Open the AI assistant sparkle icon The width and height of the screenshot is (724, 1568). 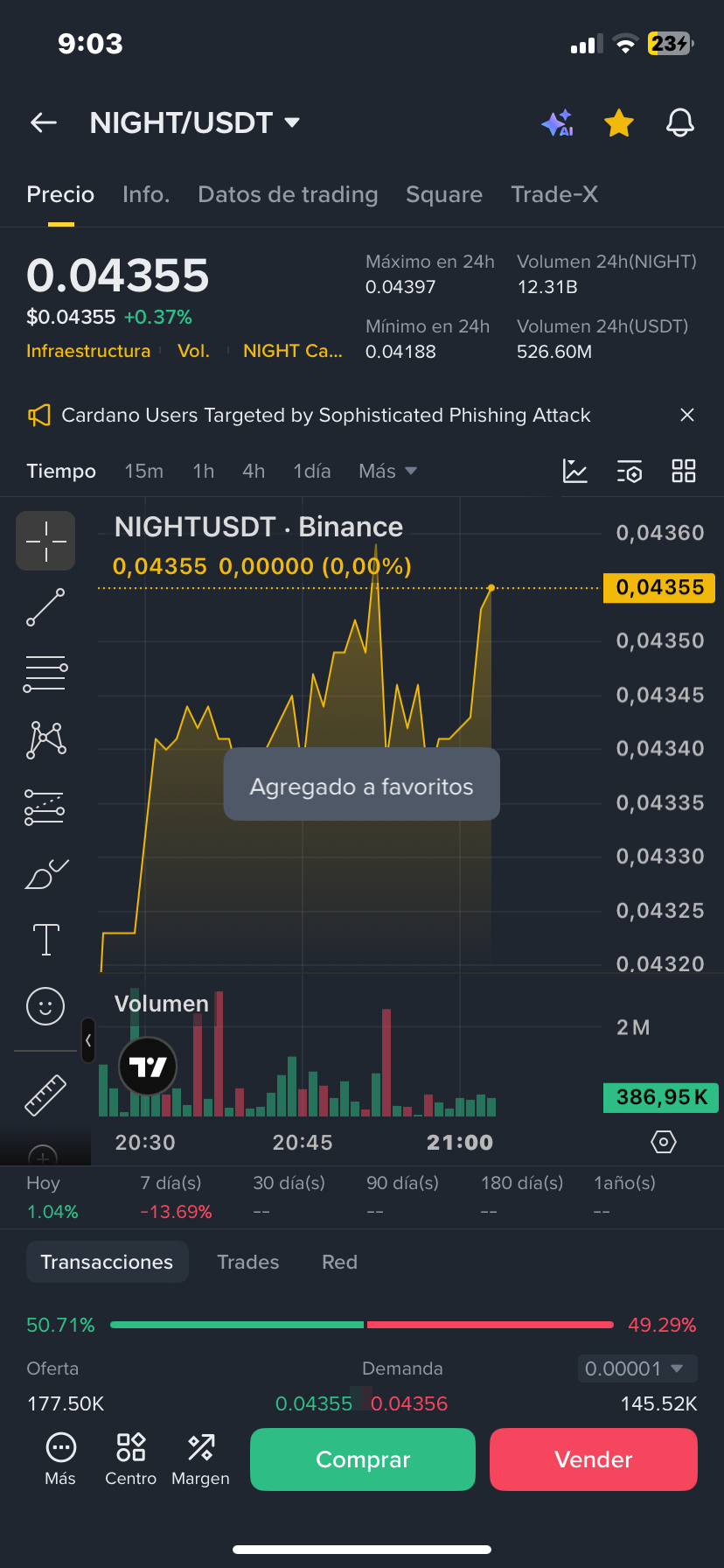pyautogui.click(x=557, y=123)
